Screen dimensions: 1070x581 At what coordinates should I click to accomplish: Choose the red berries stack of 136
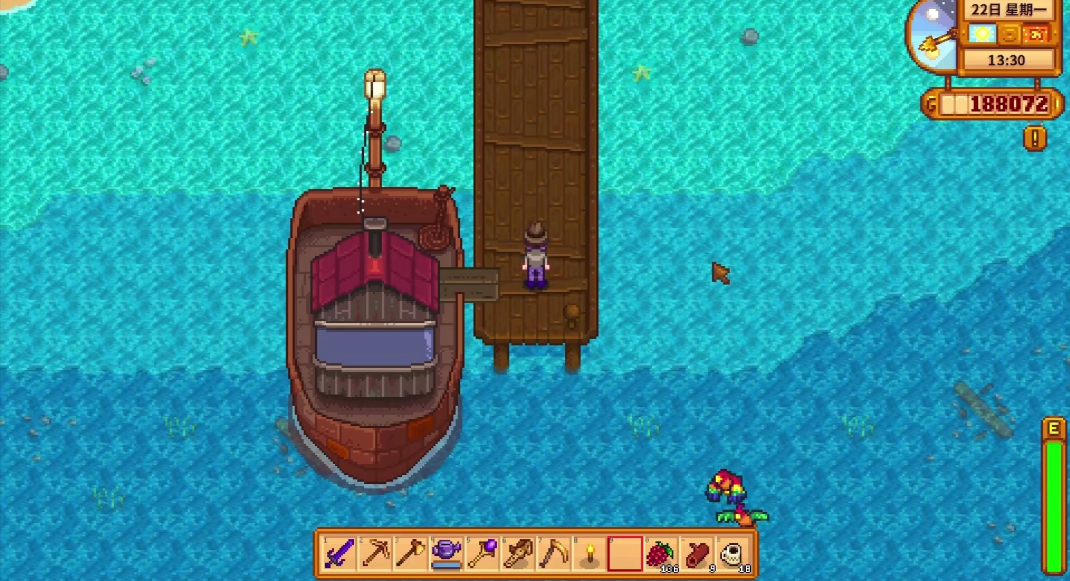coord(660,553)
